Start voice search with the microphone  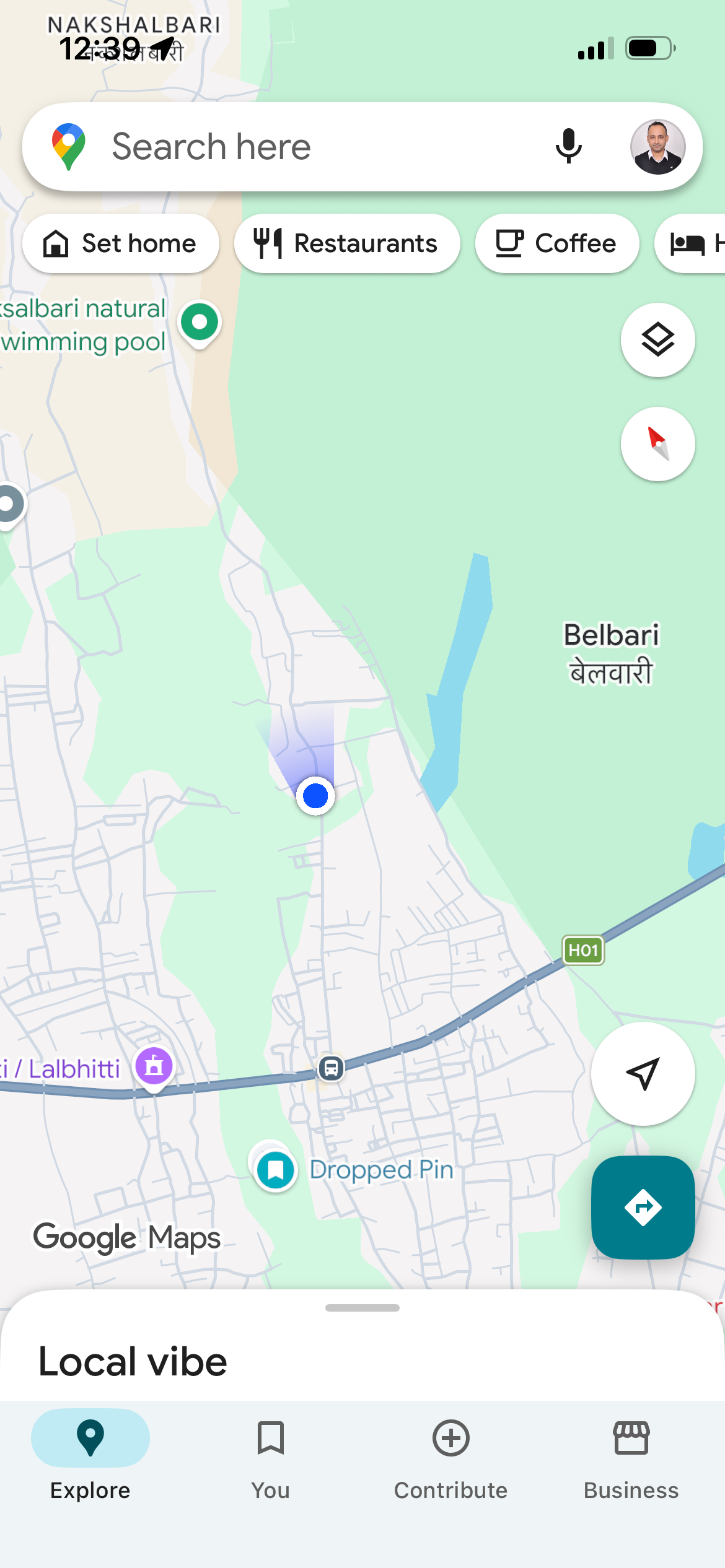[568, 147]
